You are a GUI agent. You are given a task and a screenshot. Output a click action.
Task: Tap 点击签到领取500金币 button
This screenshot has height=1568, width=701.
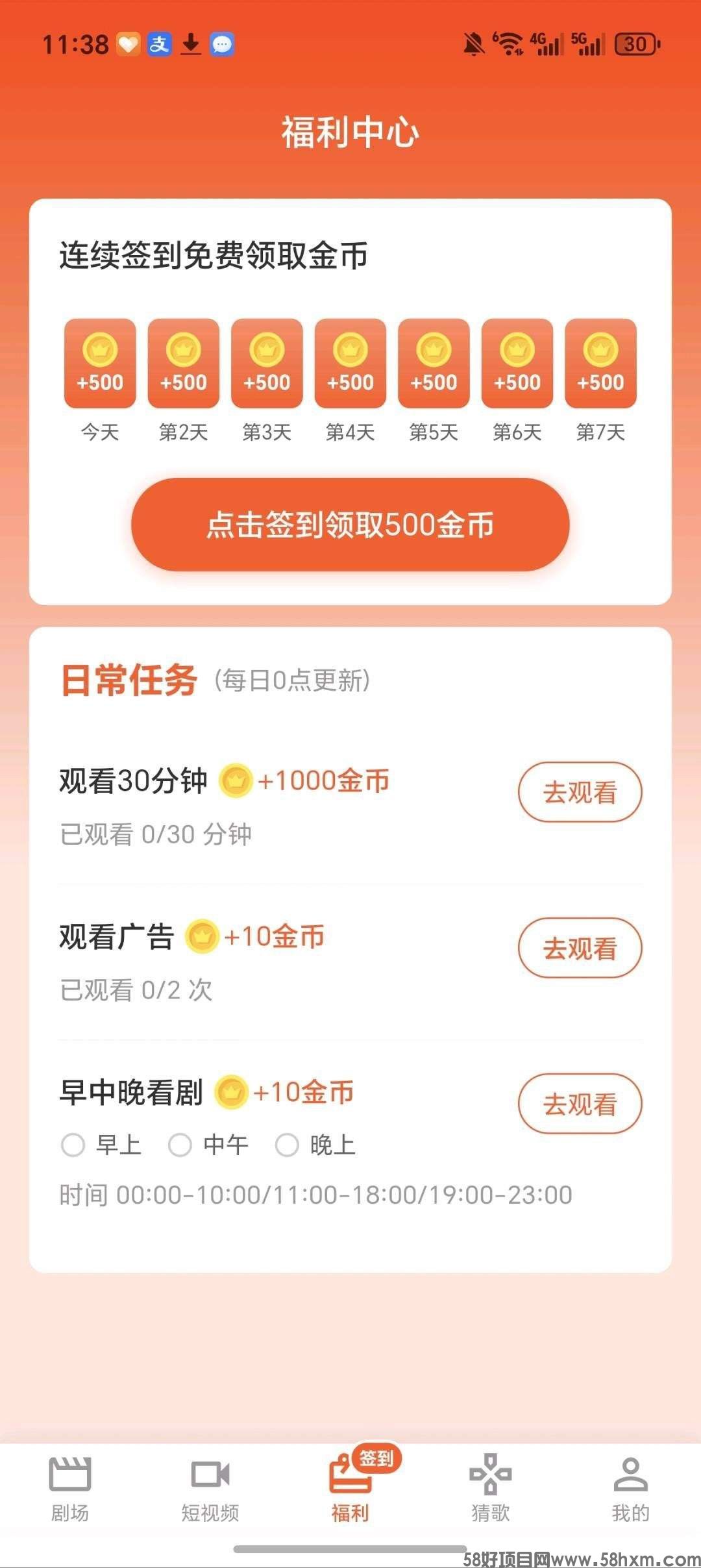click(x=350, y=525)
